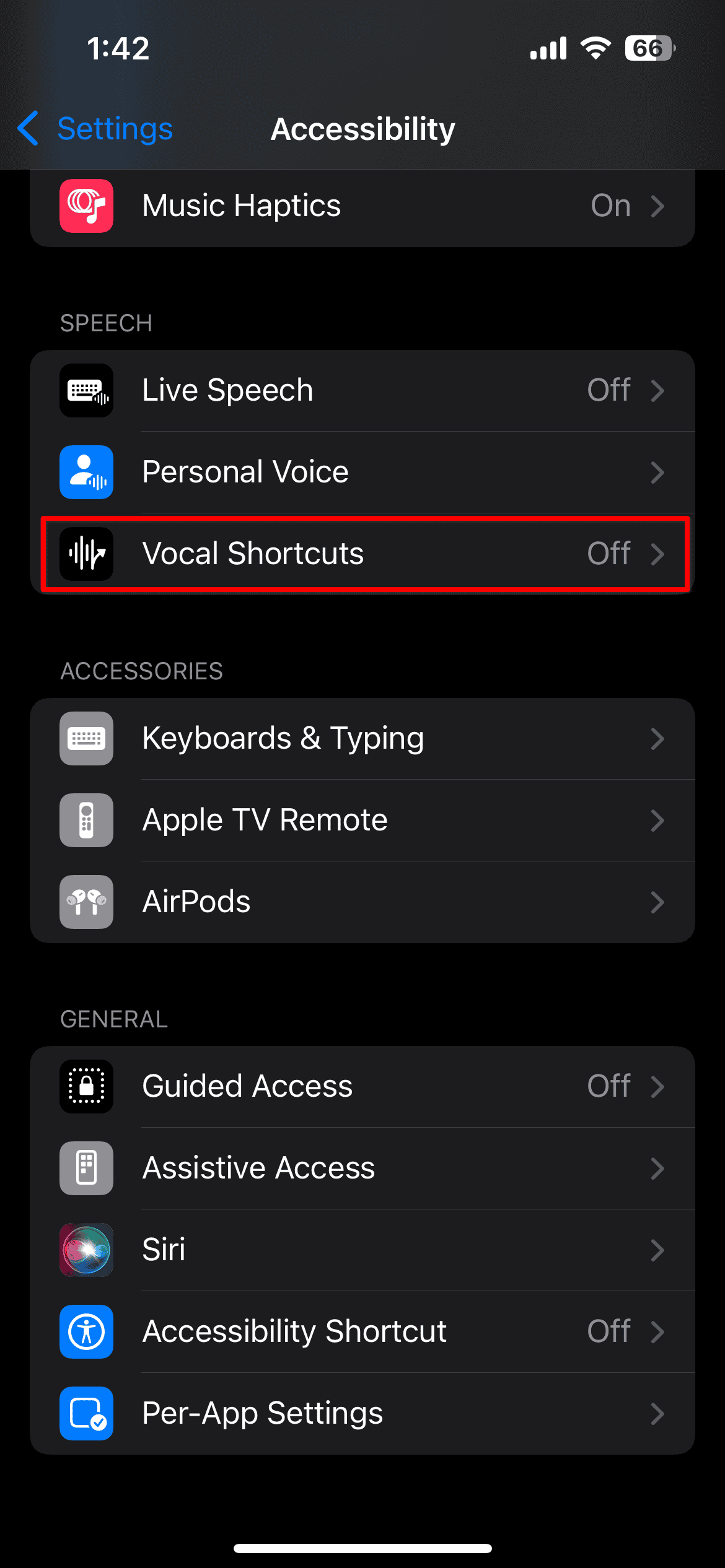Image resolution: width=725 pixels, height=1568 pixels.
Task: Open Apple TV Remote settings
Action: [362, 820]
